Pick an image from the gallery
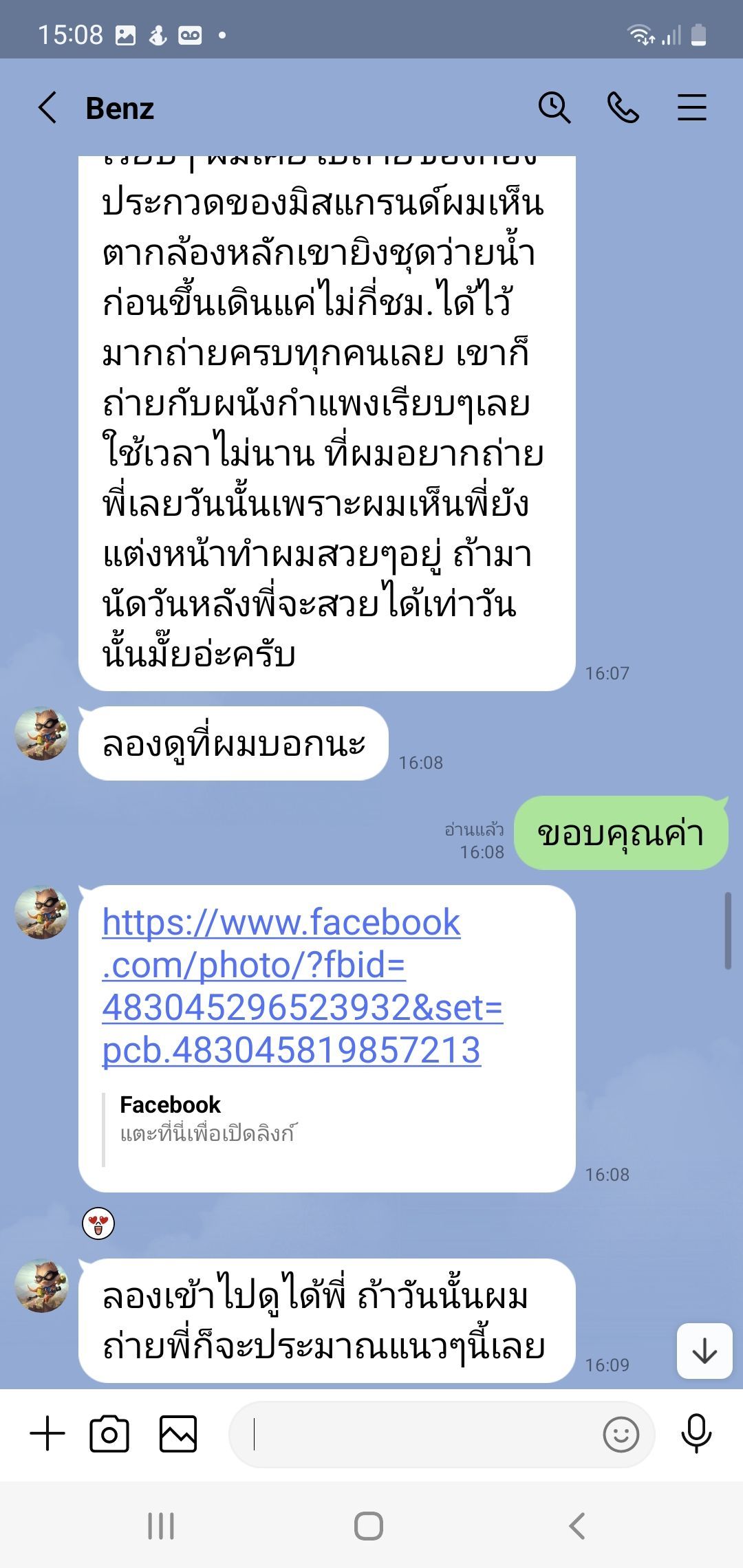This screenshot has width=743, height=1568. (x=178, y=1435)
